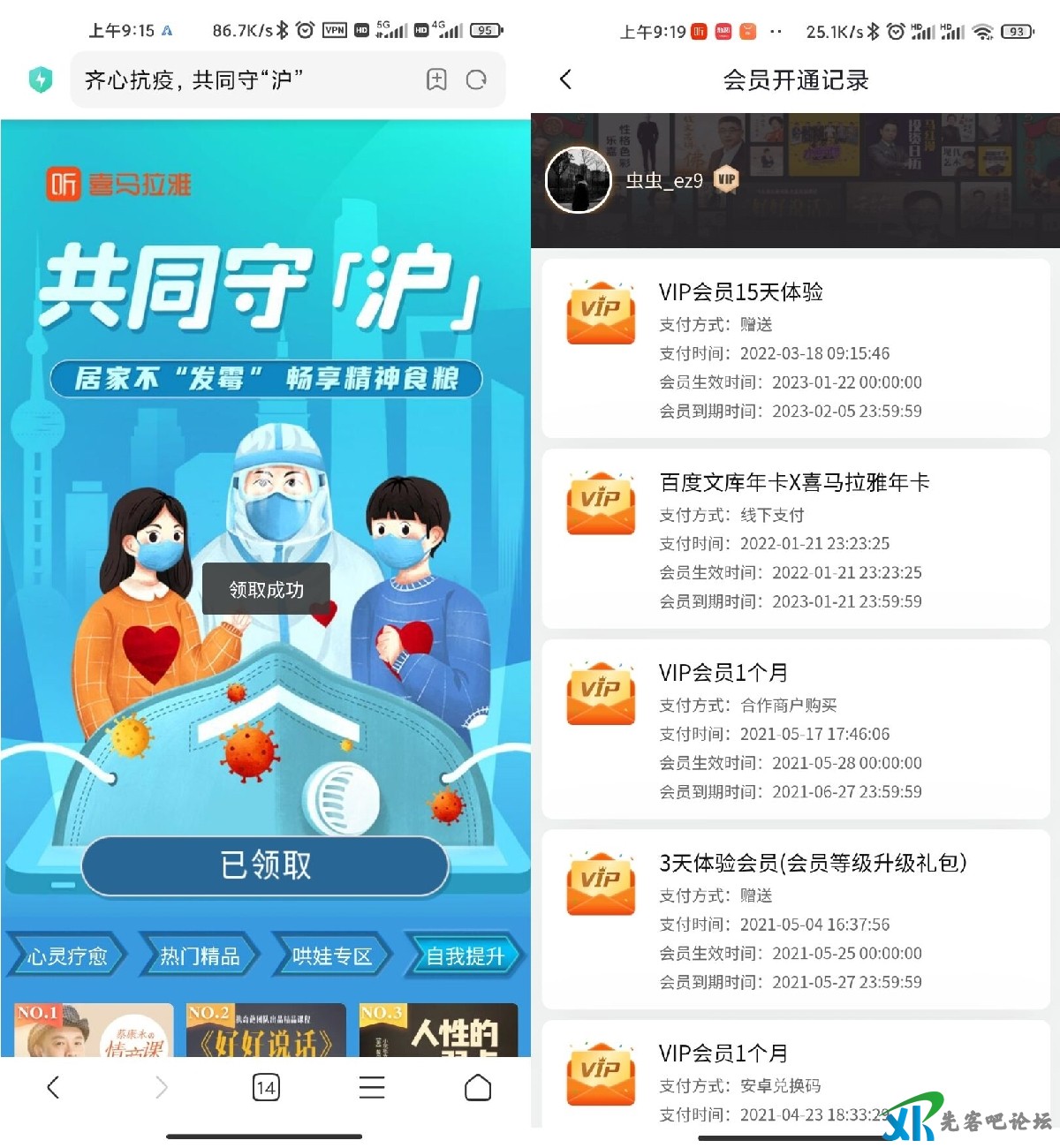
Task: Go back from 会员开通记录 page
Action: point(566,80)
